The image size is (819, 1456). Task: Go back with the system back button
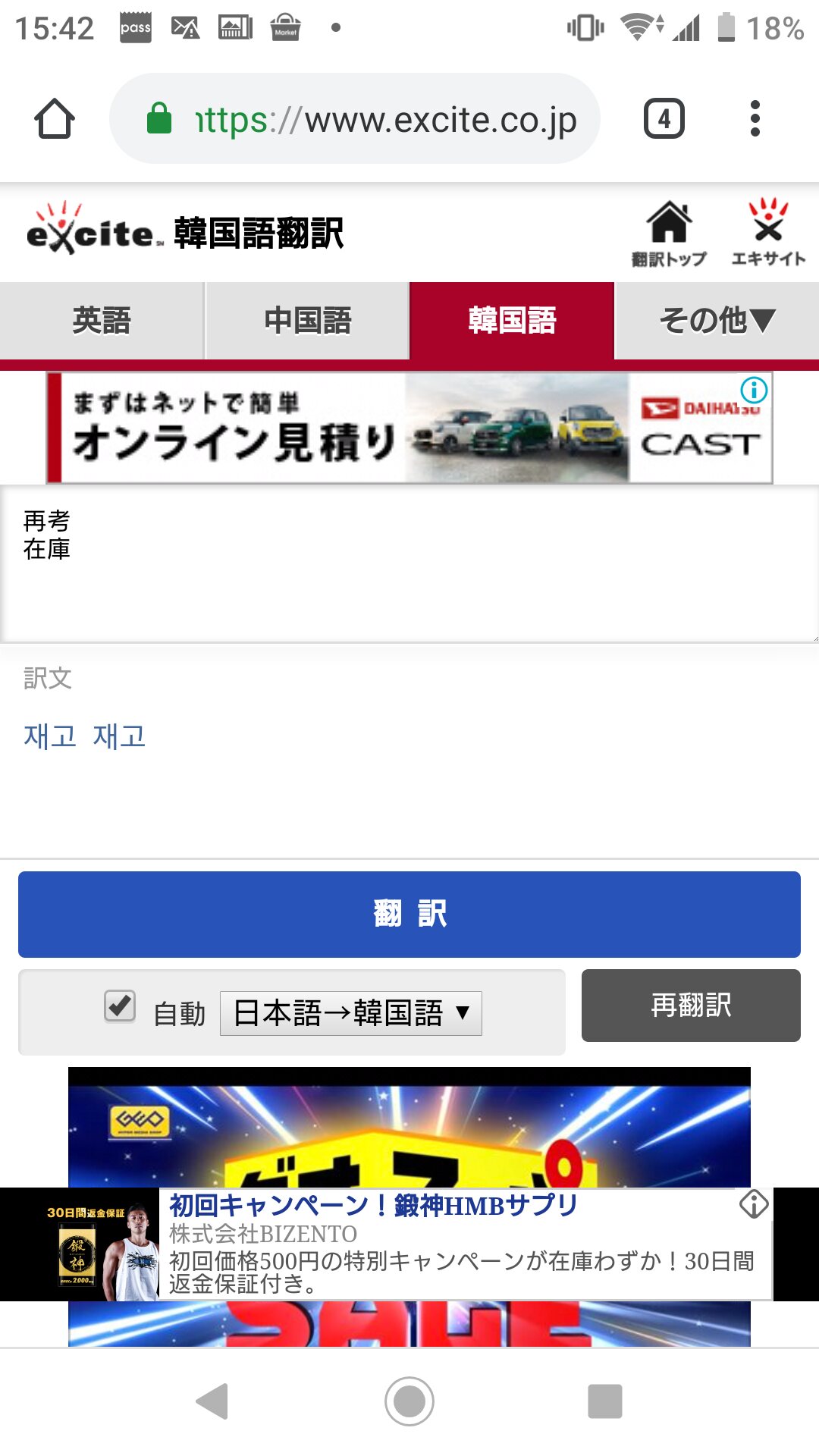[212, 1401]
